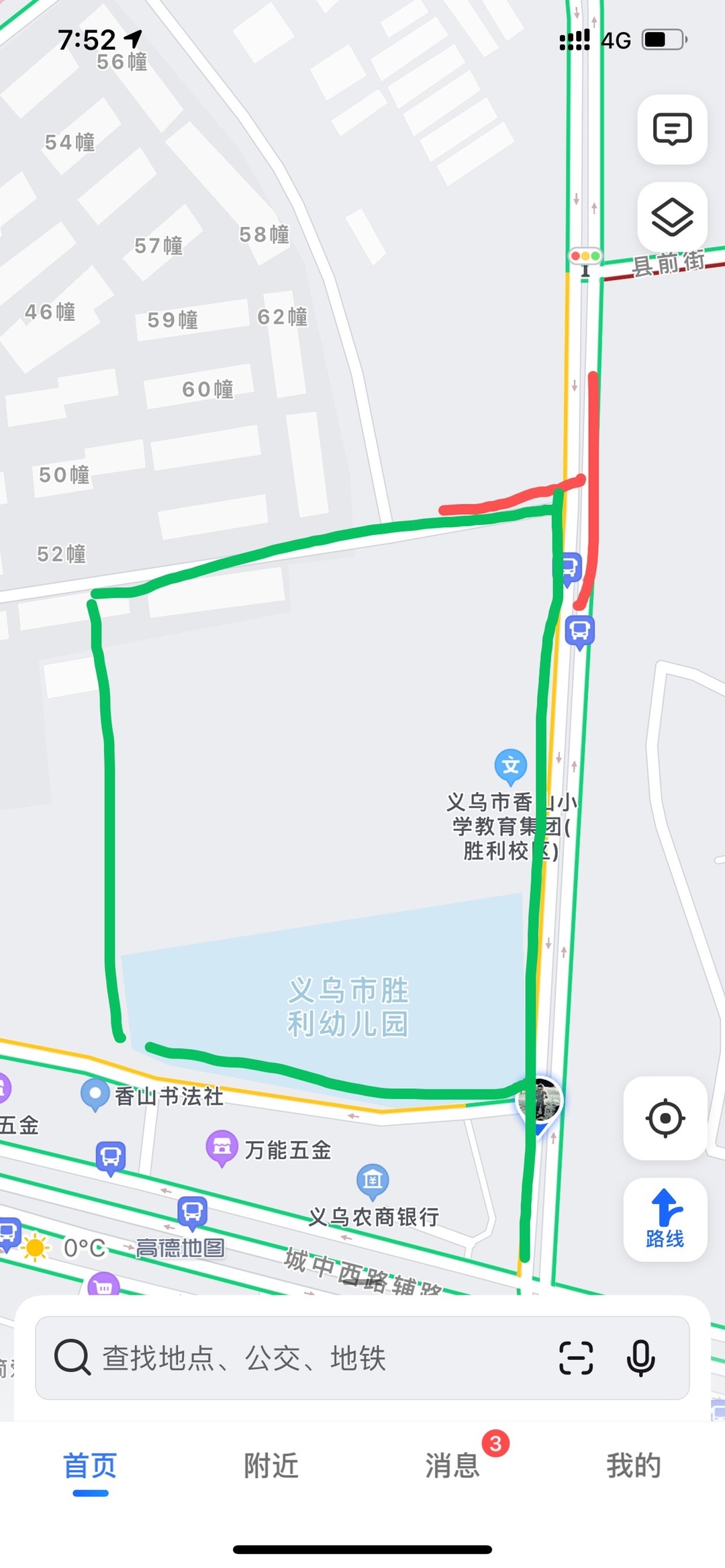Select the 义乌农商银行 map marker
The height and width of the screenshot is (1568, 725).
click(x=373, y=1180)
